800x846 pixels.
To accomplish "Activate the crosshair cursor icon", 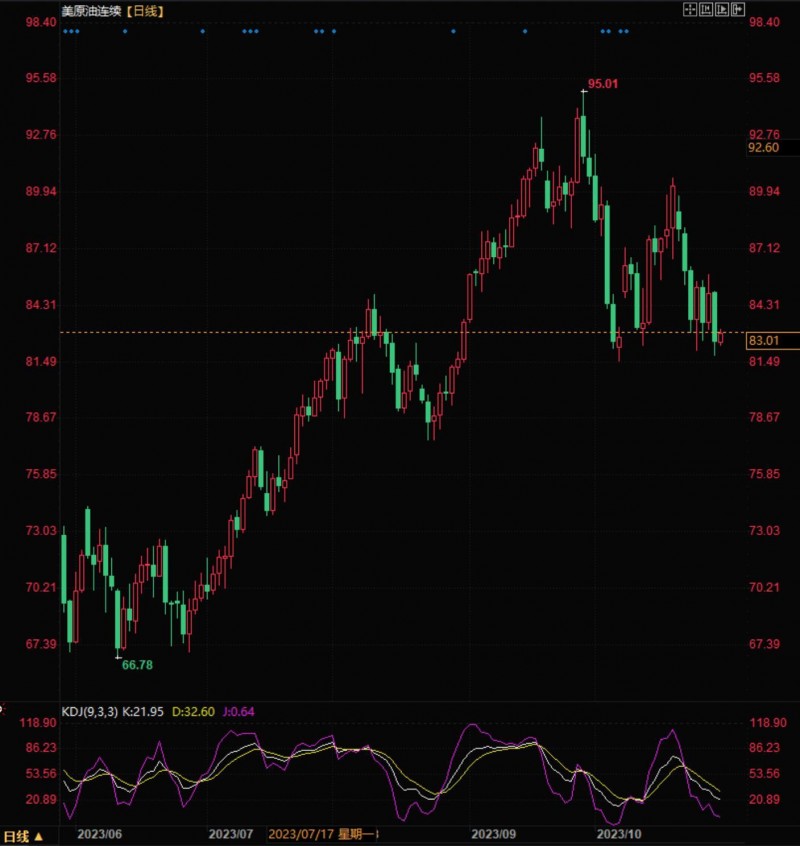I will click(689, 9).
